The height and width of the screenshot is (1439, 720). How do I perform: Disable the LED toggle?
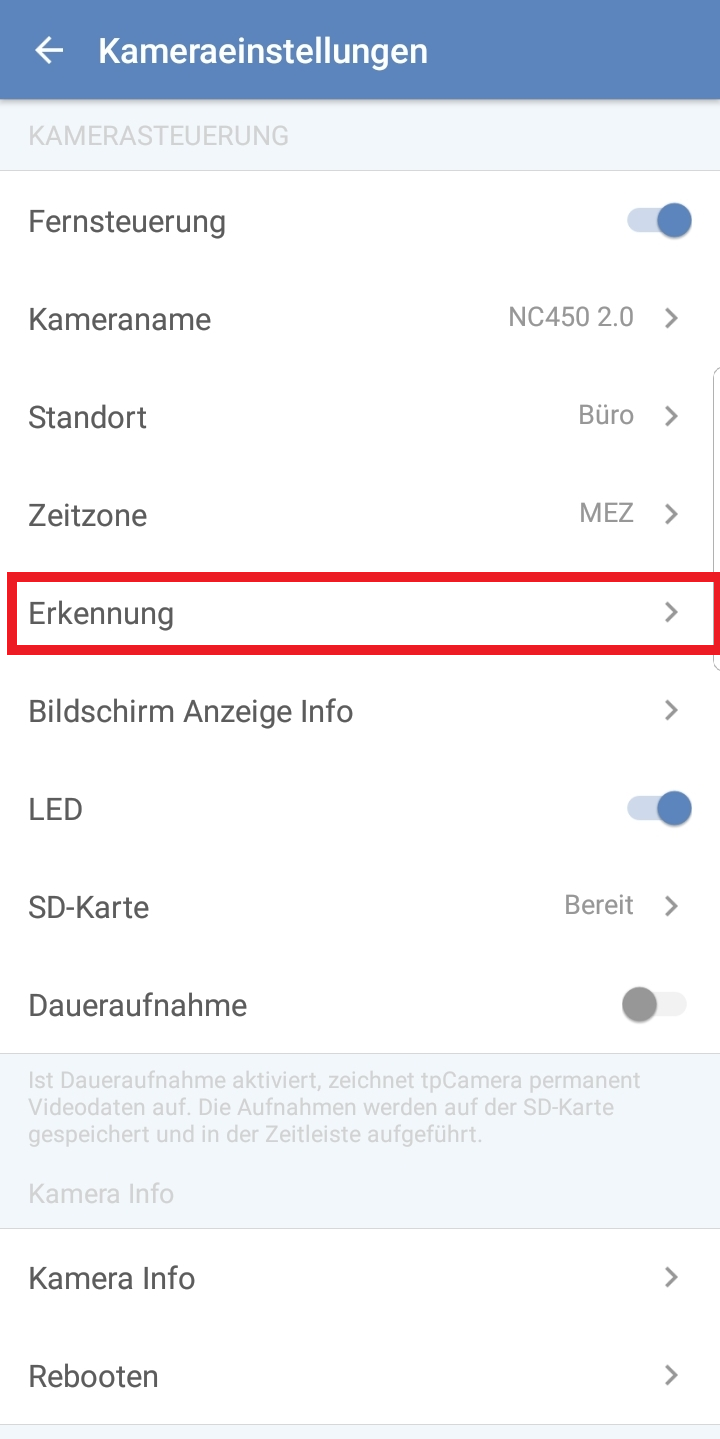point(659,808)
